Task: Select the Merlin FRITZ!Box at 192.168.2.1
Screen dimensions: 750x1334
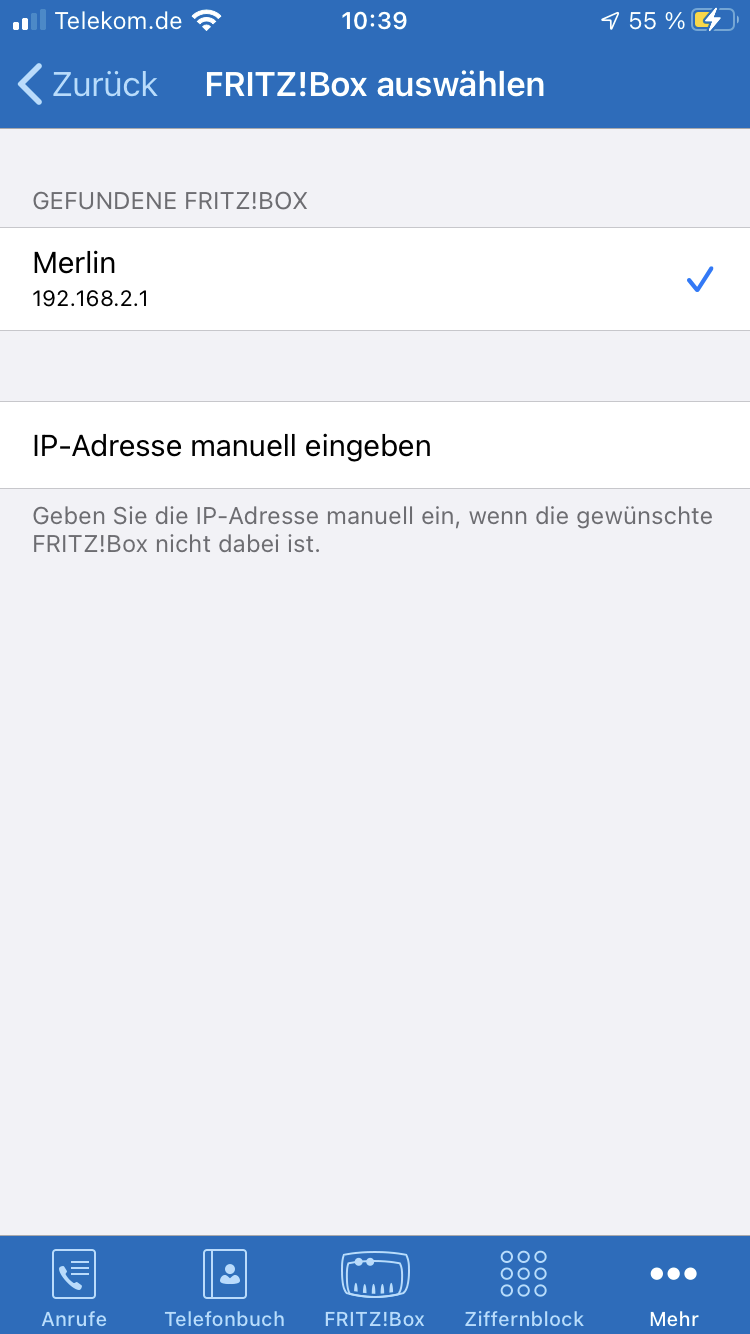Action: point(375,279)
